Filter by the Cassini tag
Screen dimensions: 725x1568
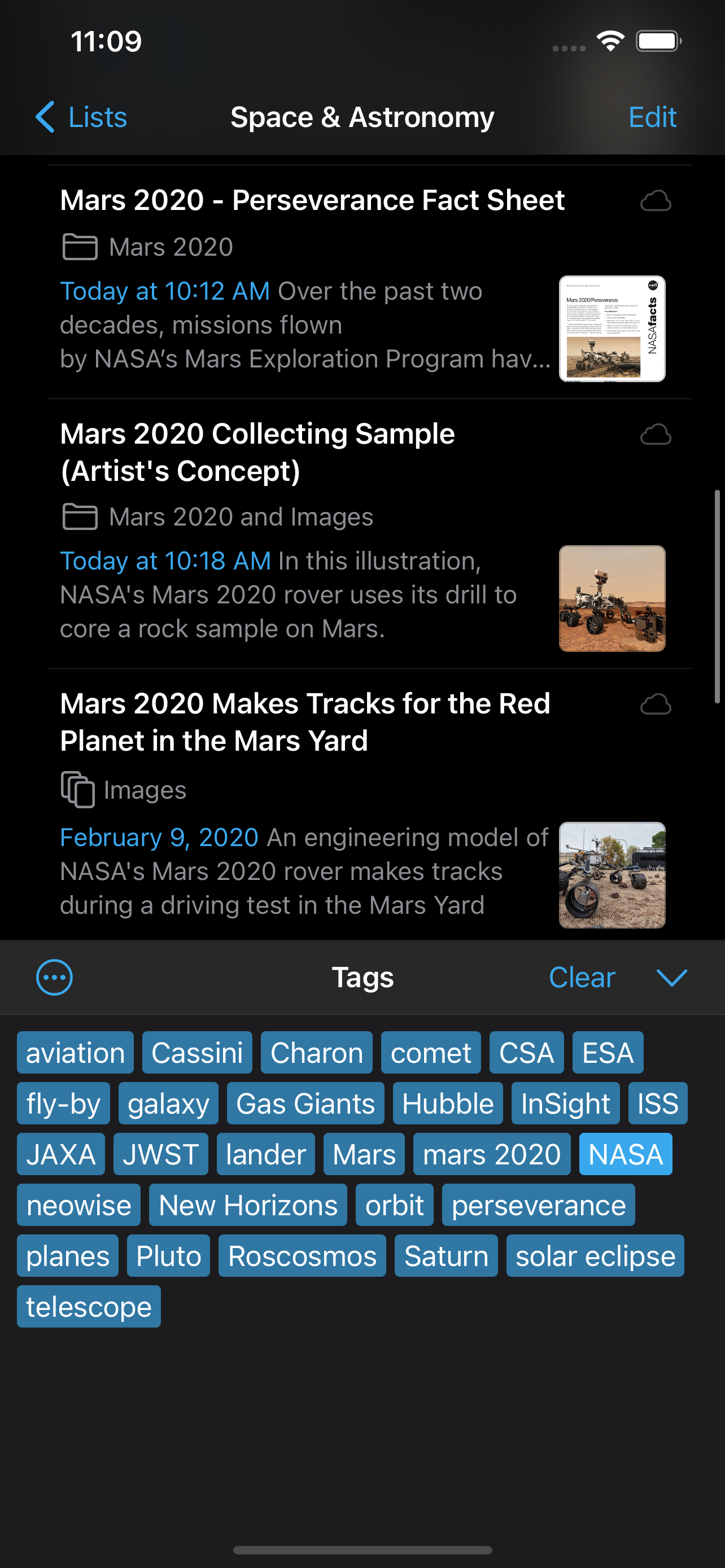point(196,1053)
